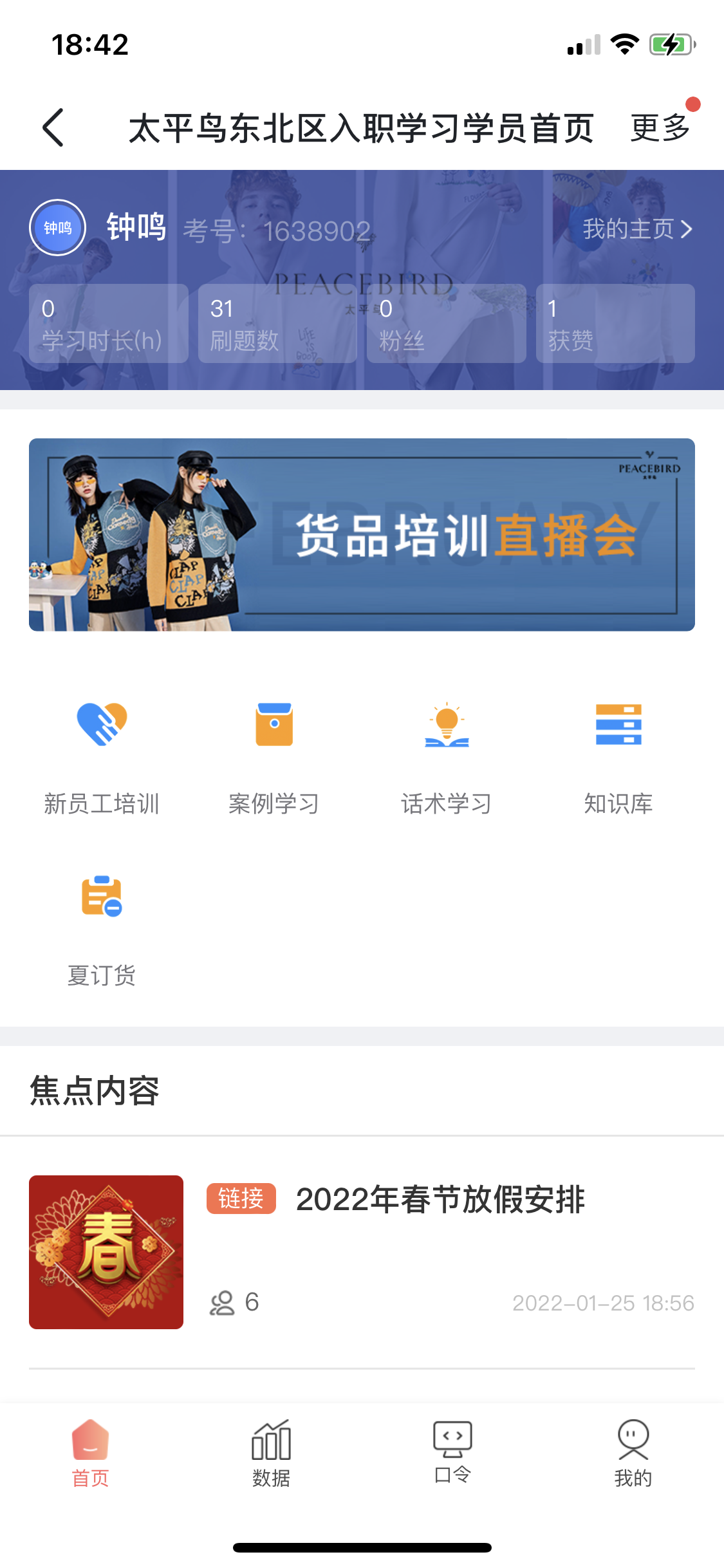Viewport: 724px width, 1568px height.
Task: Open the 2022年春节放假安排 article
Action: (x=440, y=1200)
